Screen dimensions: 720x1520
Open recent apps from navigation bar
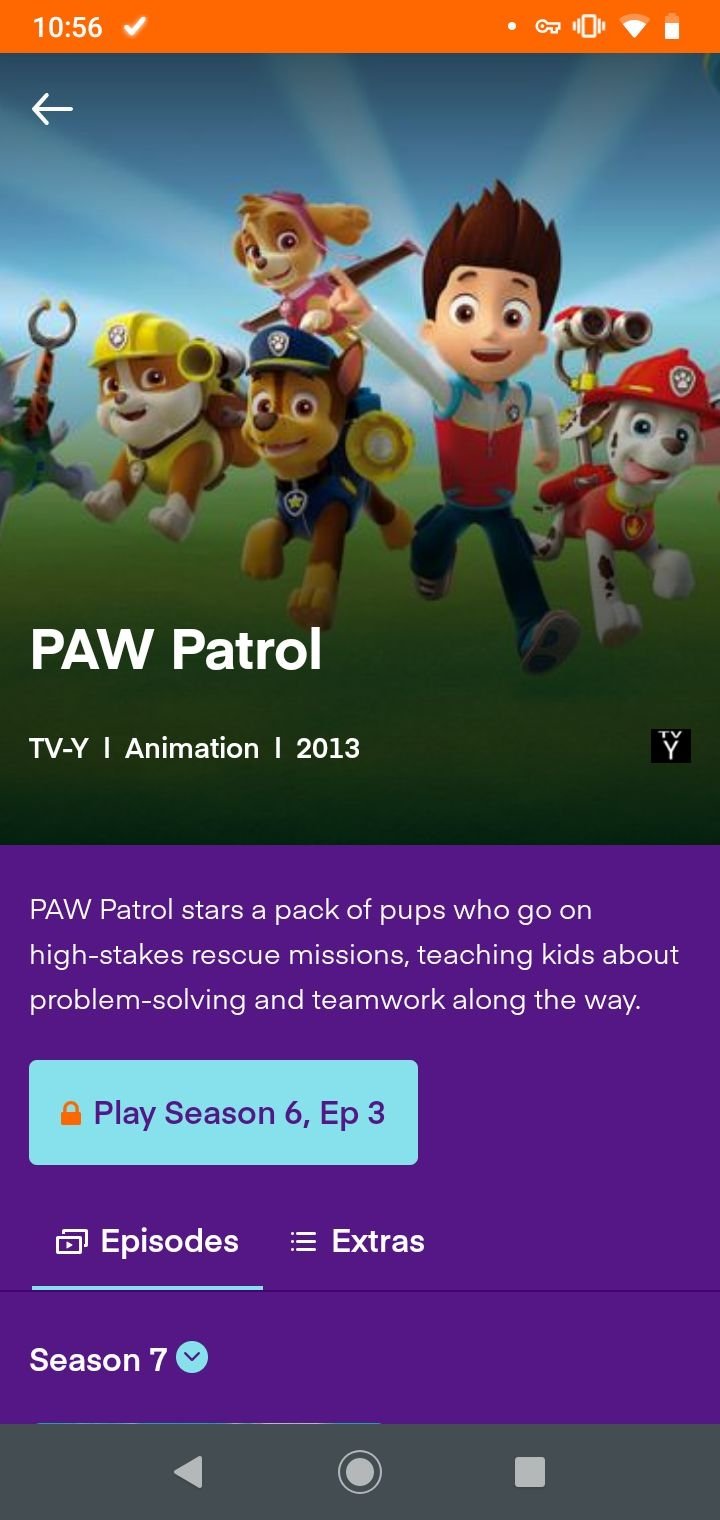(x=530, y=1472)
